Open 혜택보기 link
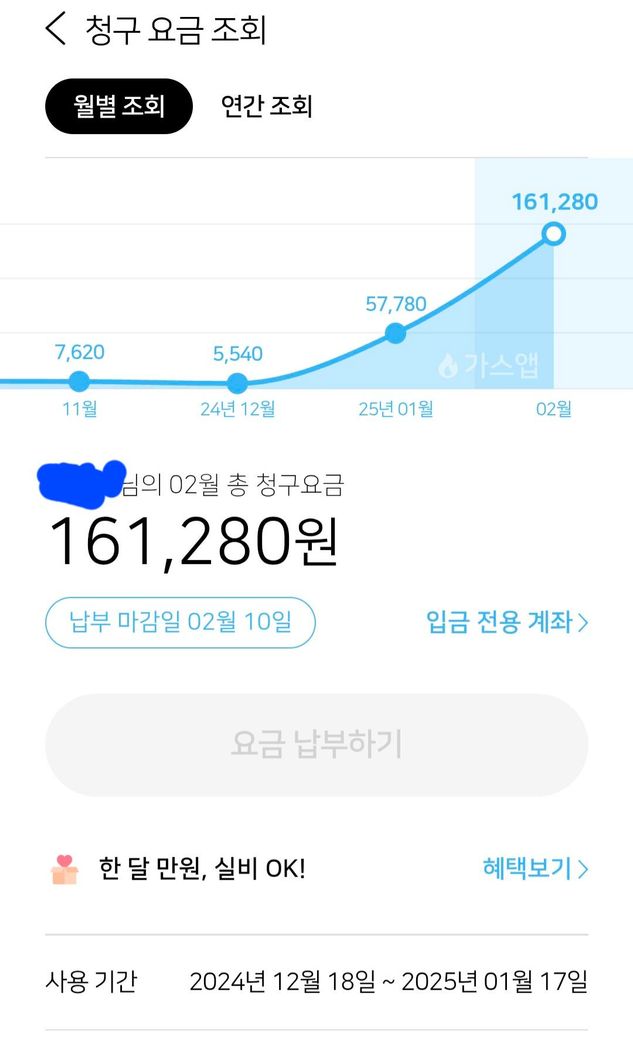The height and width of the screenshot is (1040, 633). click(535, 868)
